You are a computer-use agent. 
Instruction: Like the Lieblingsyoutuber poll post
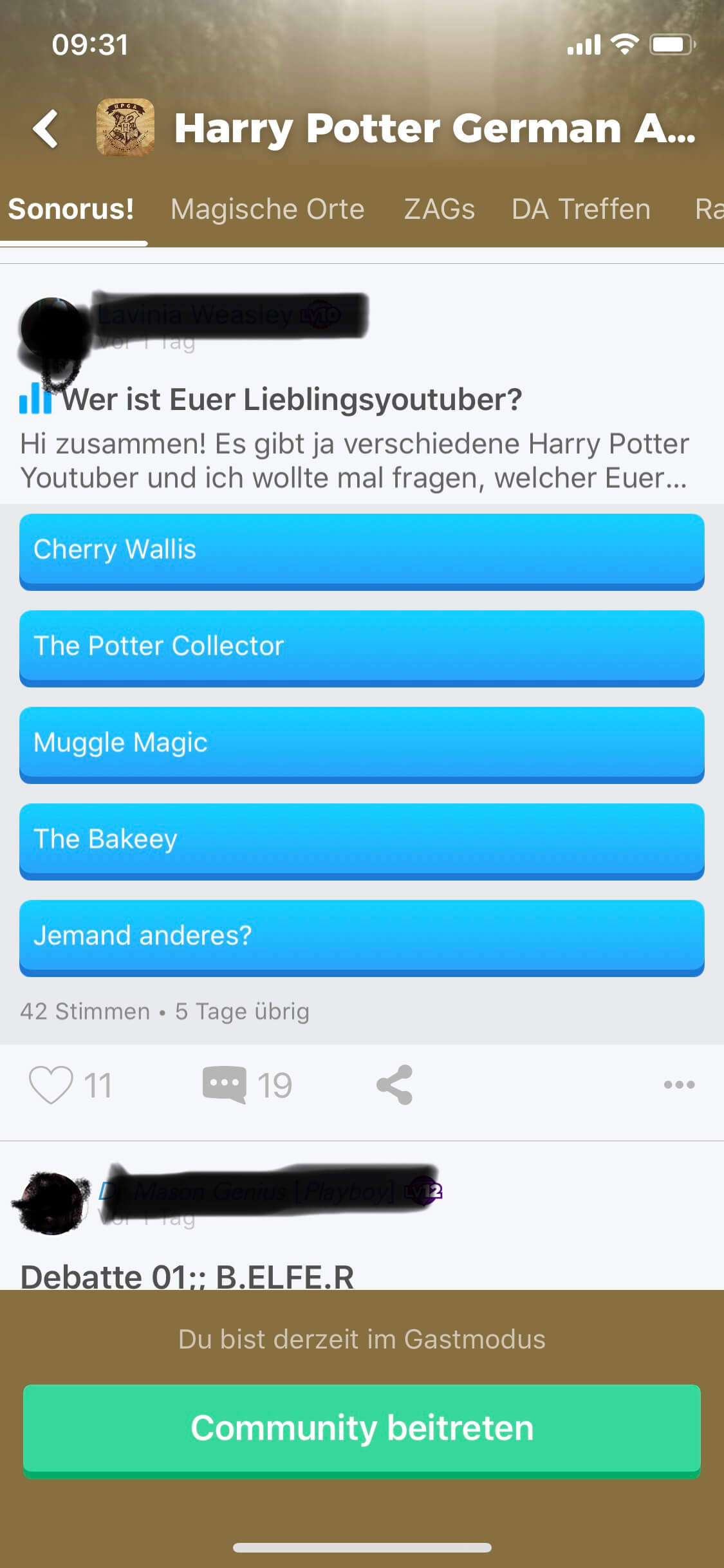51,1085
